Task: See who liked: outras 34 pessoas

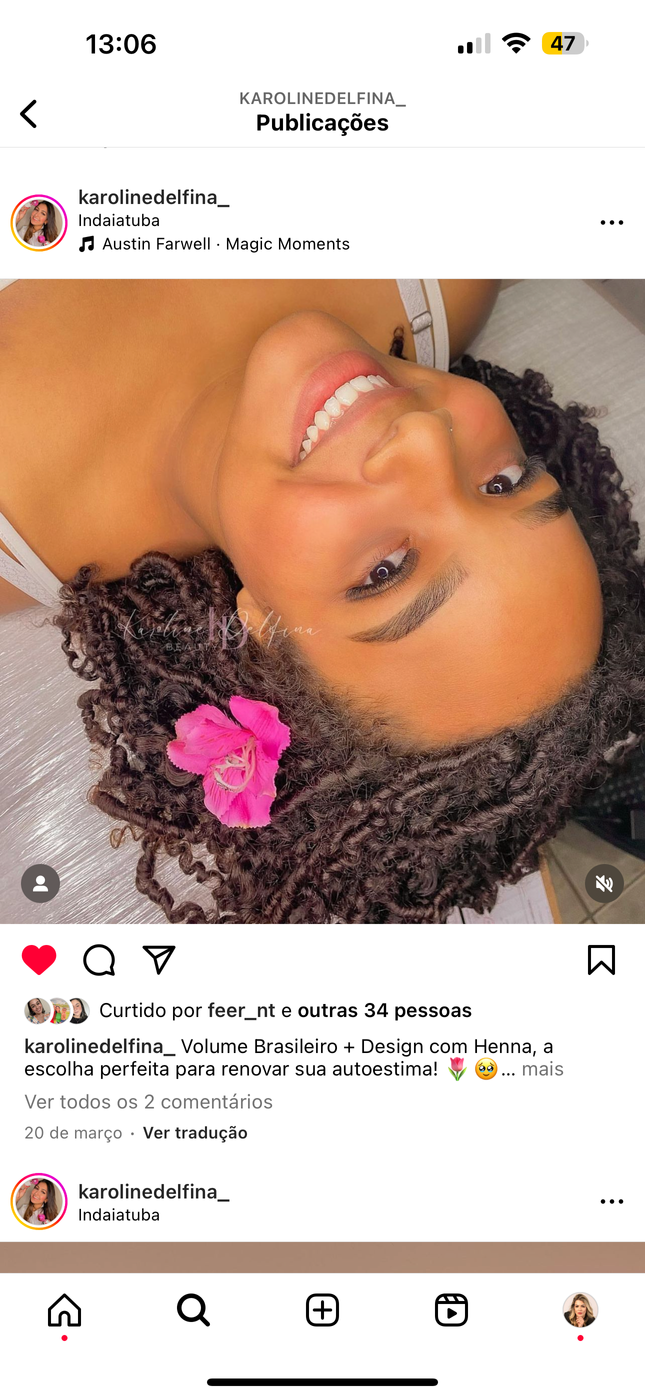Action: (384, 1011)
